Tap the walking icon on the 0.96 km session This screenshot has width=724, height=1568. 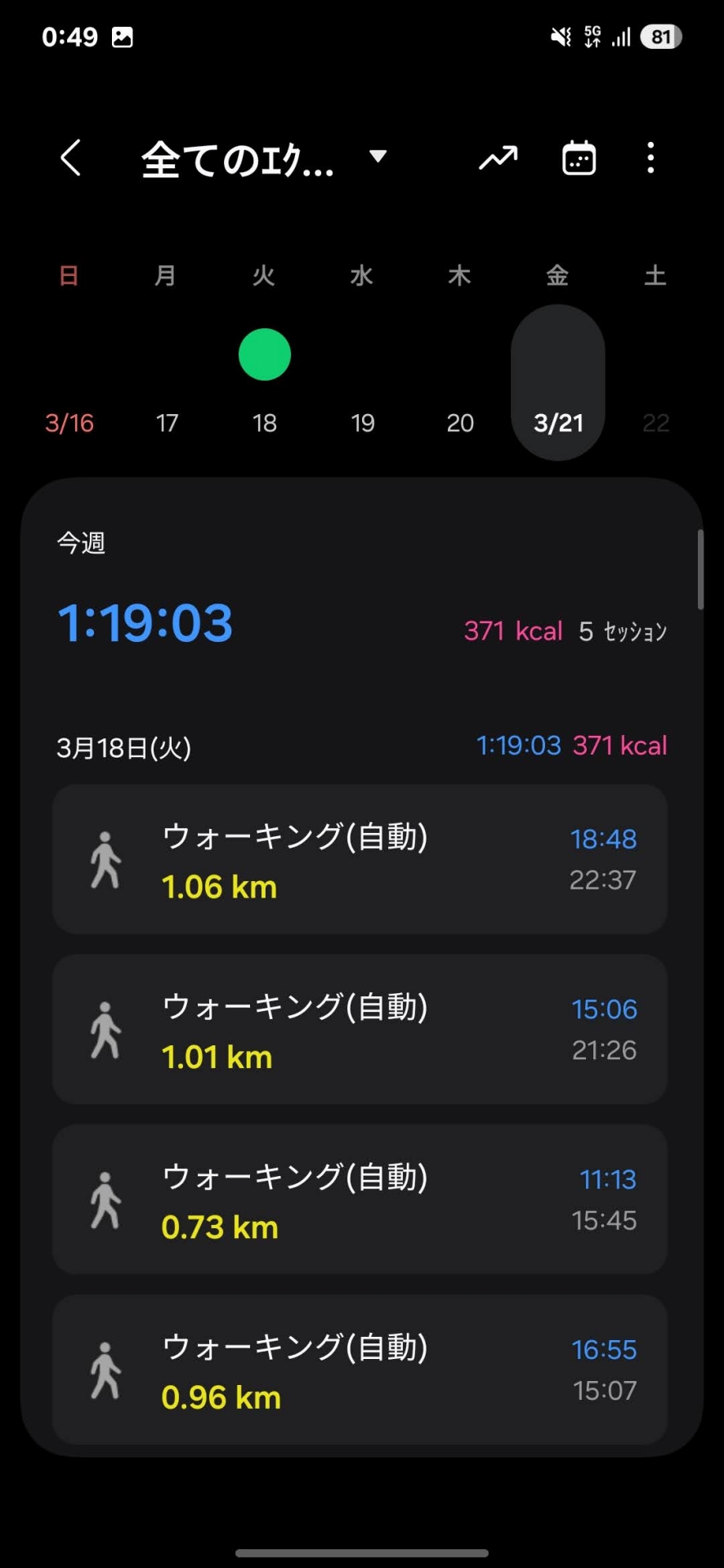(x=107, y=1370)
